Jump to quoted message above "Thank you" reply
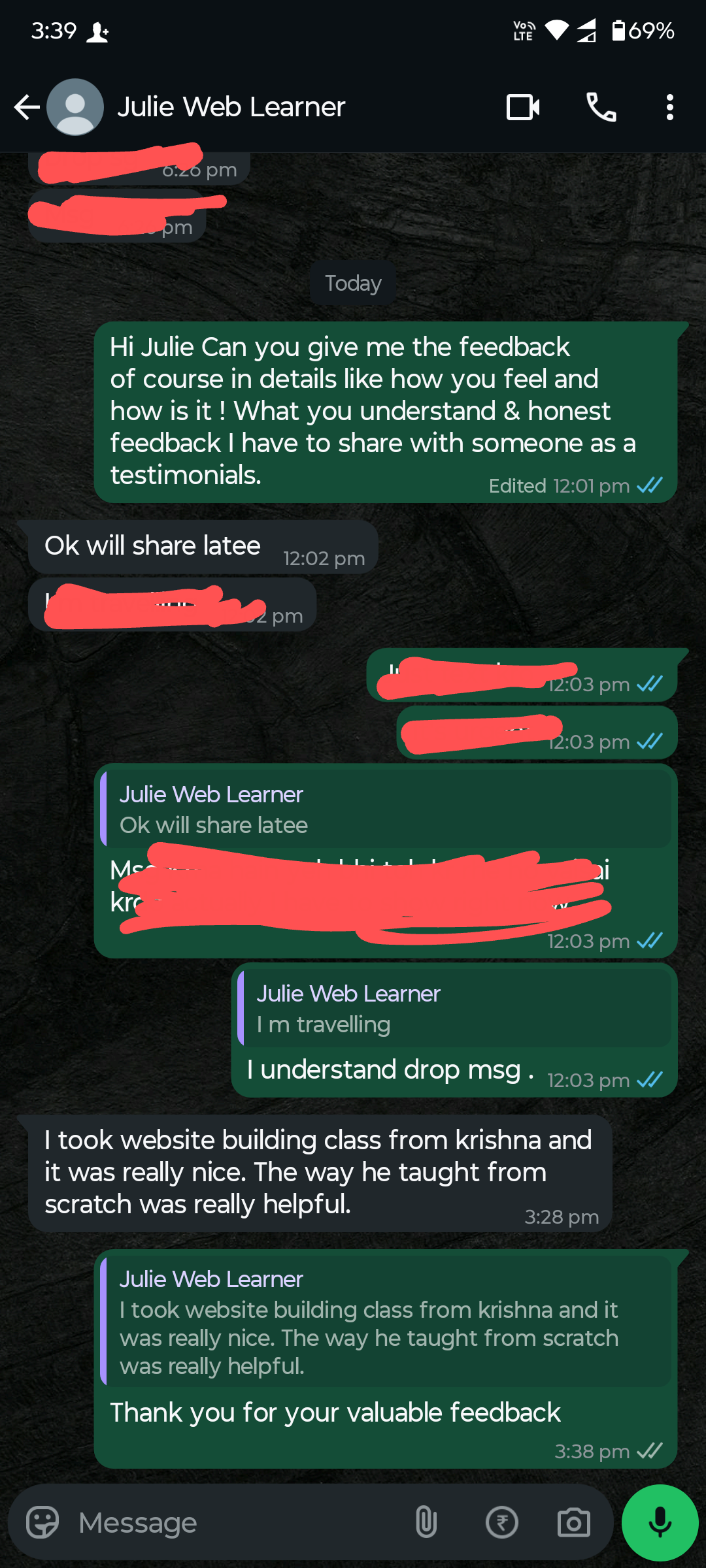The image size is (706, 1568). click(386, 1322)
